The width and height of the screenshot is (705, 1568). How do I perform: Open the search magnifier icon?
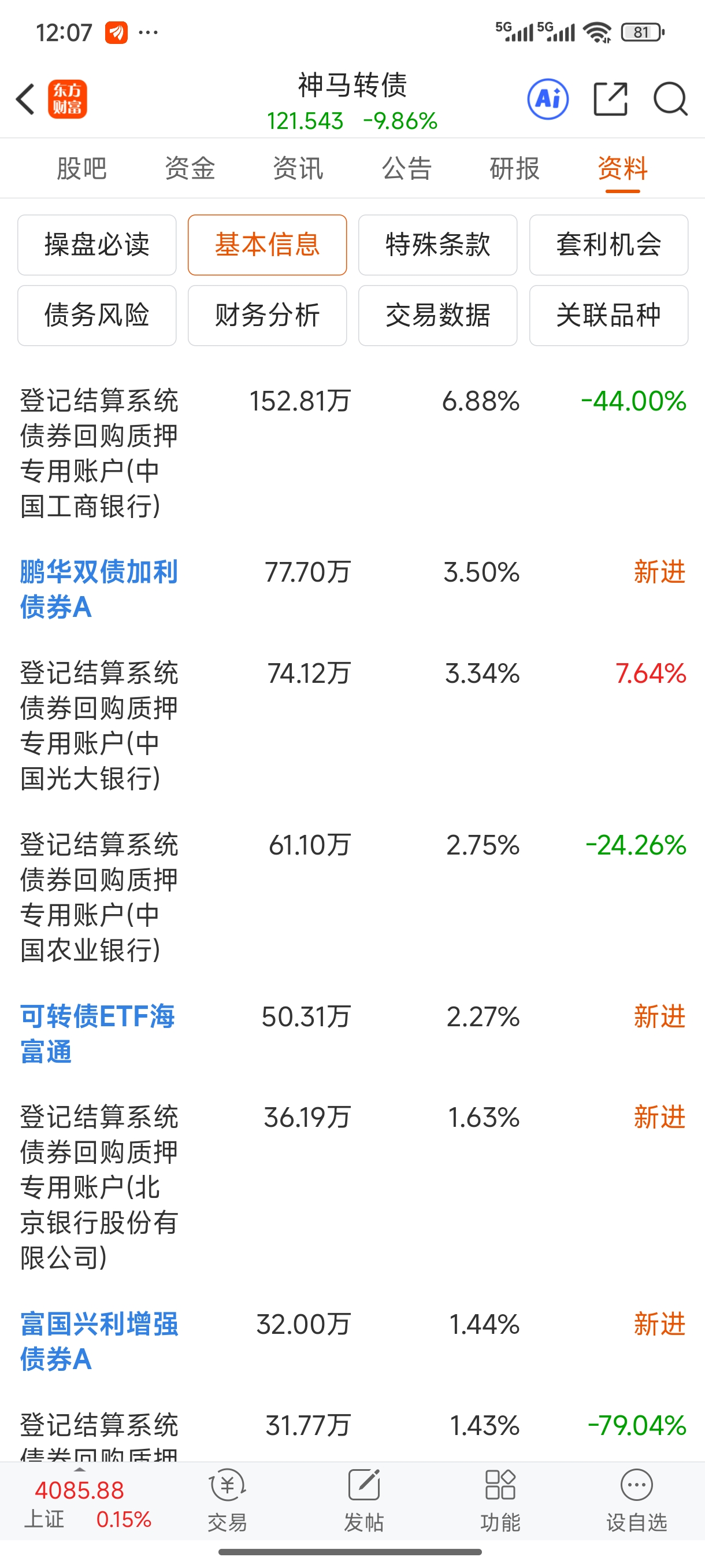(670, 99)
